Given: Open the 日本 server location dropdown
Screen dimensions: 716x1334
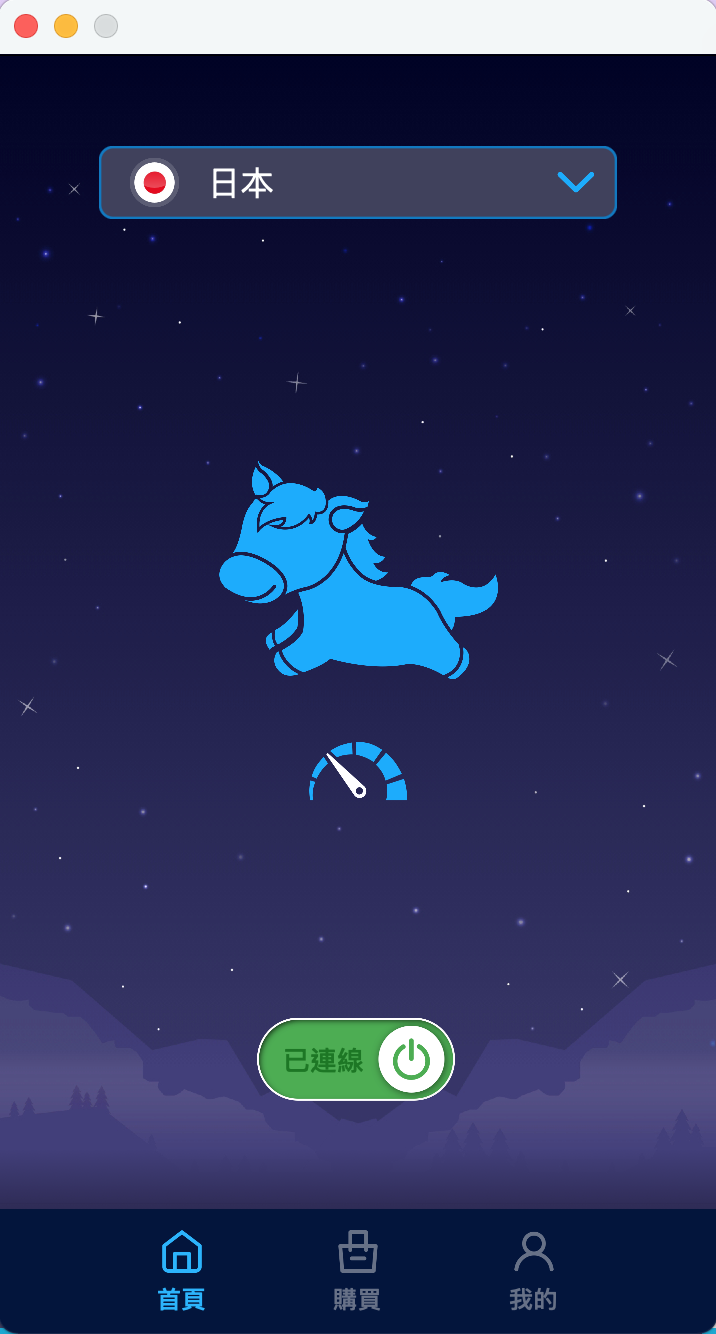Looking at the screenshot, I should point(358,182).
